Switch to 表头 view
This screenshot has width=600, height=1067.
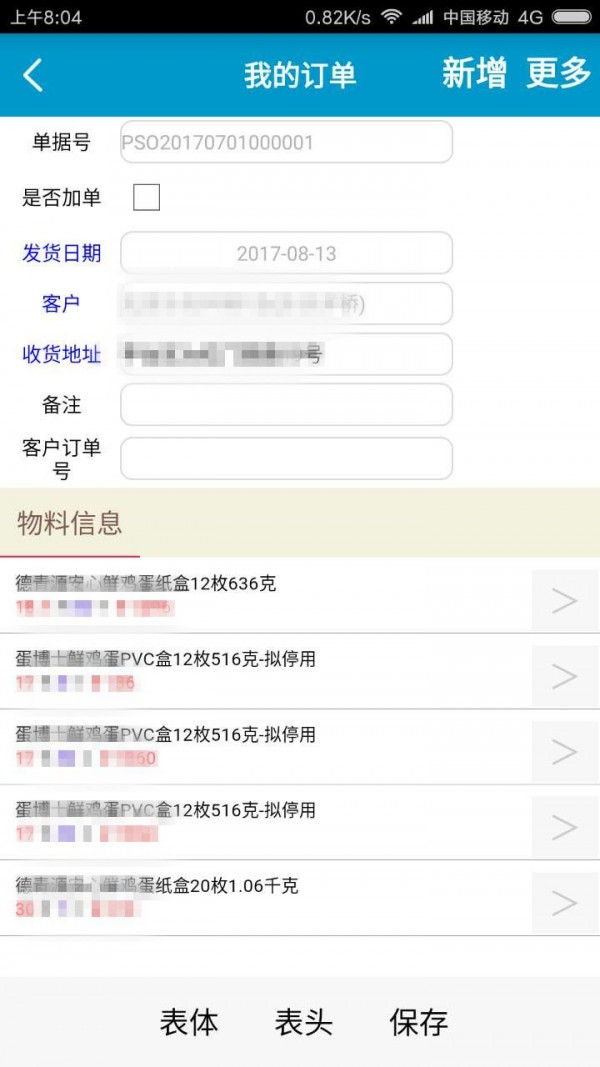tap(304, 1022)
